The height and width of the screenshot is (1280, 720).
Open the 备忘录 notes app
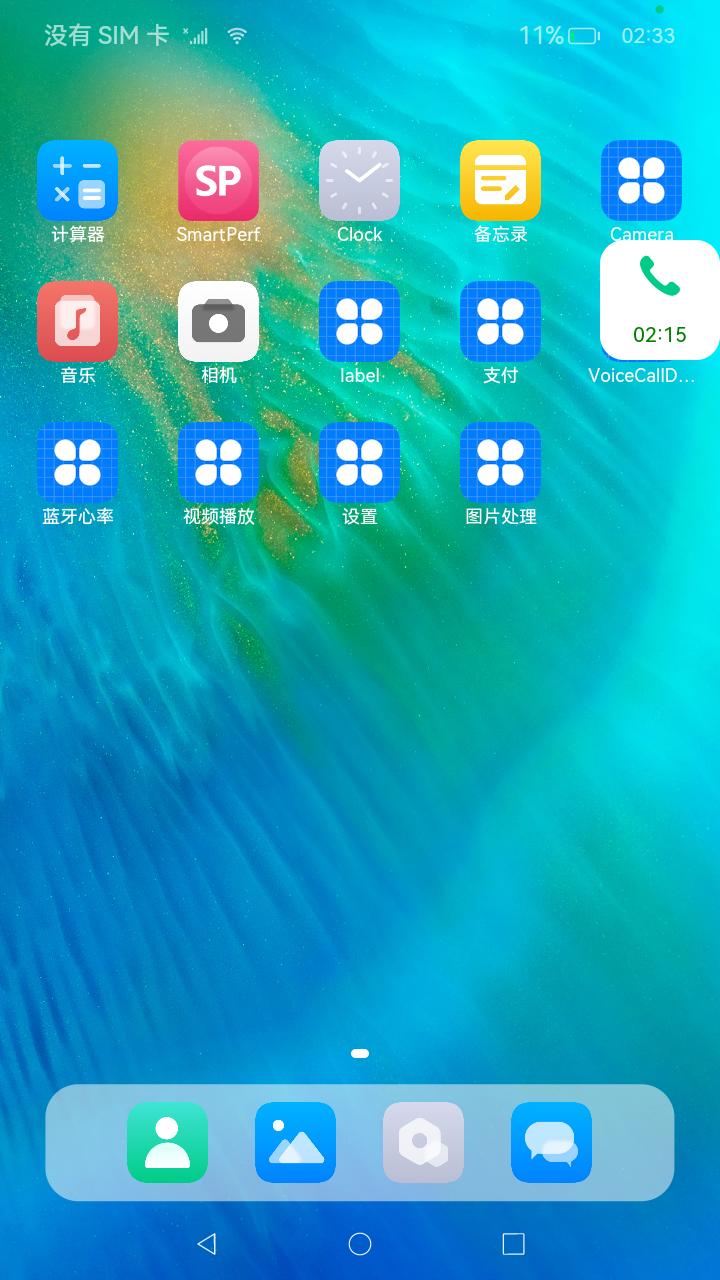pyautogui.click(x=500, y=181)
